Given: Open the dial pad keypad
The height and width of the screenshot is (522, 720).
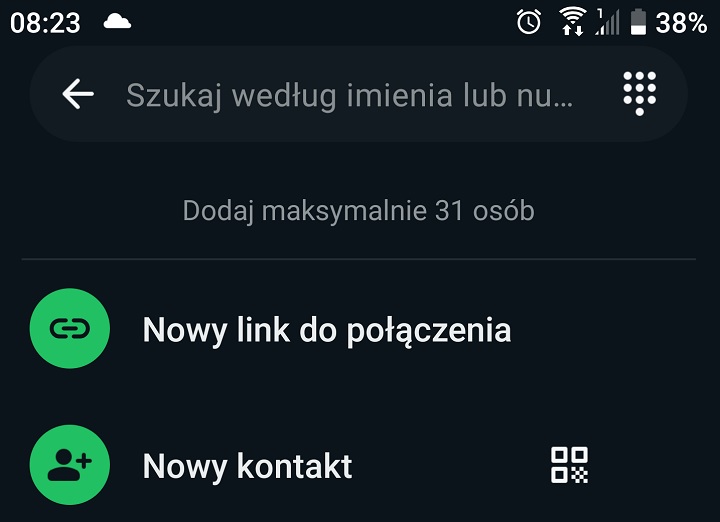Looking at the screenshot, I should 639,93.
